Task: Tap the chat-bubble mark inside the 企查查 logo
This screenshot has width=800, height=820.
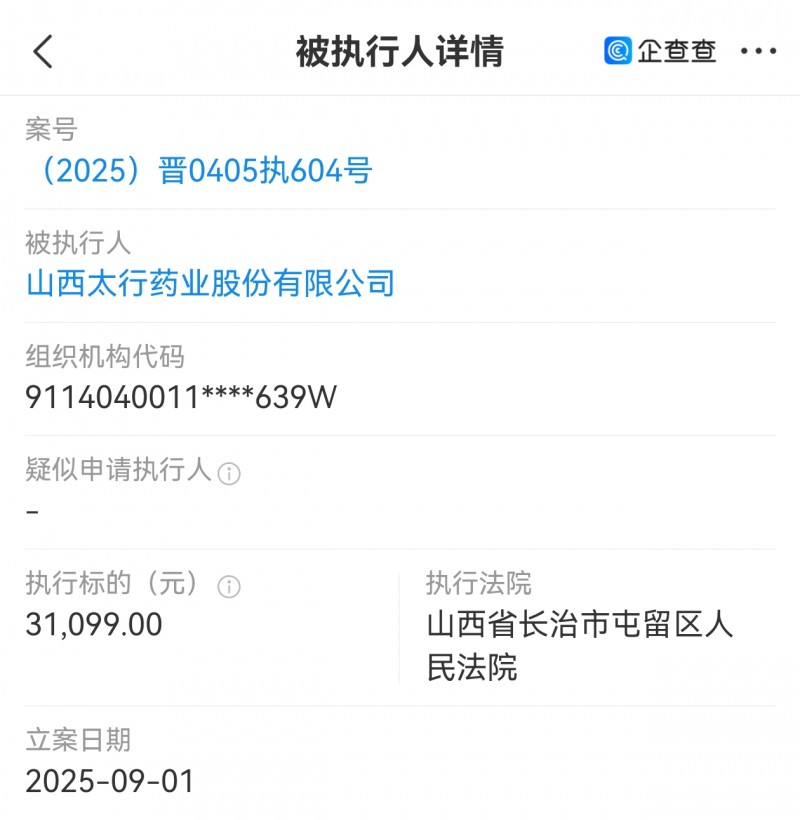Action: [618, 49]
